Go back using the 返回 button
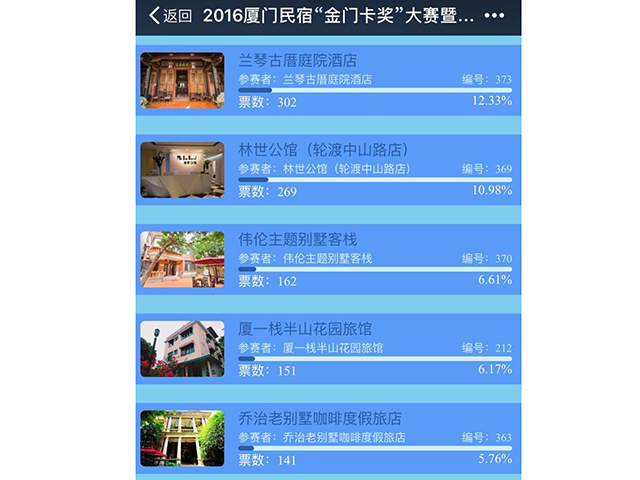The width and height of the screenshot is (640, 480). (x=170, y=16)
